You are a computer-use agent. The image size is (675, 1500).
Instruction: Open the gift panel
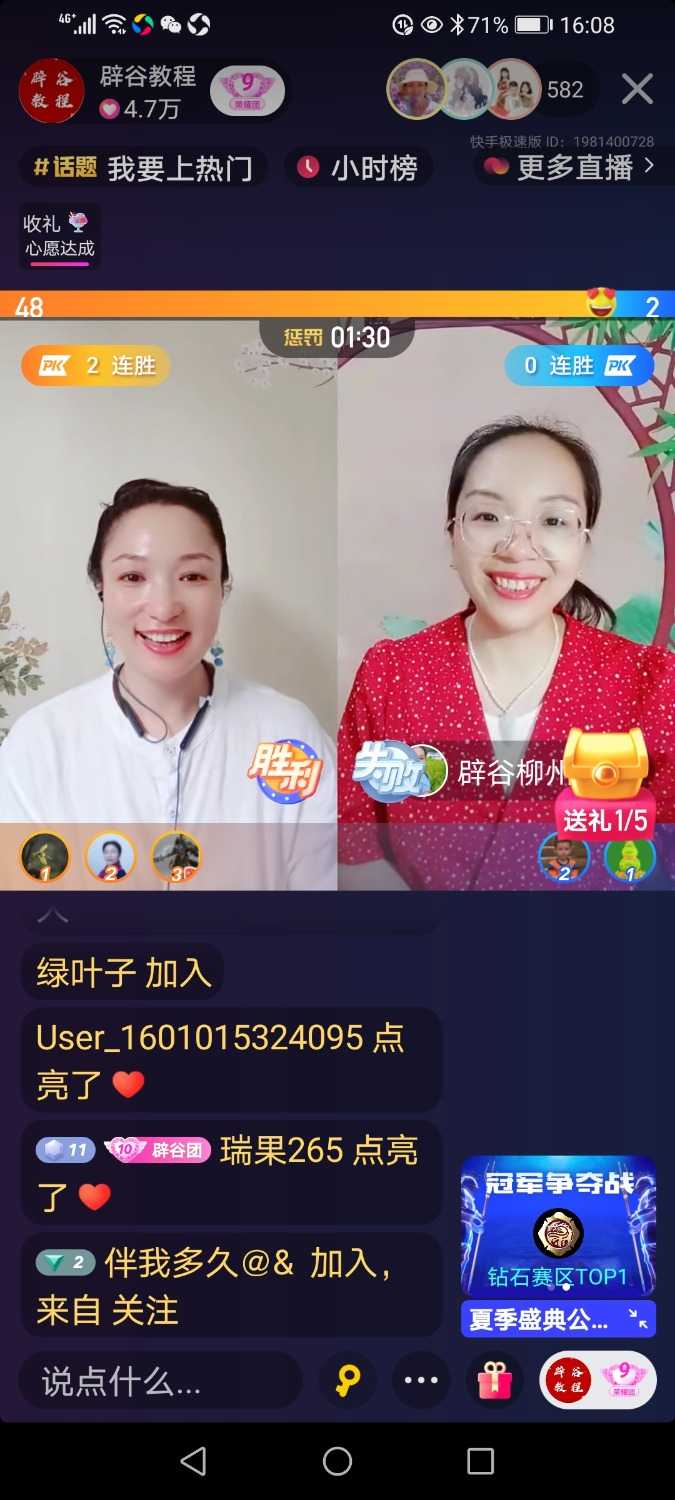(x=494, y=1381)
